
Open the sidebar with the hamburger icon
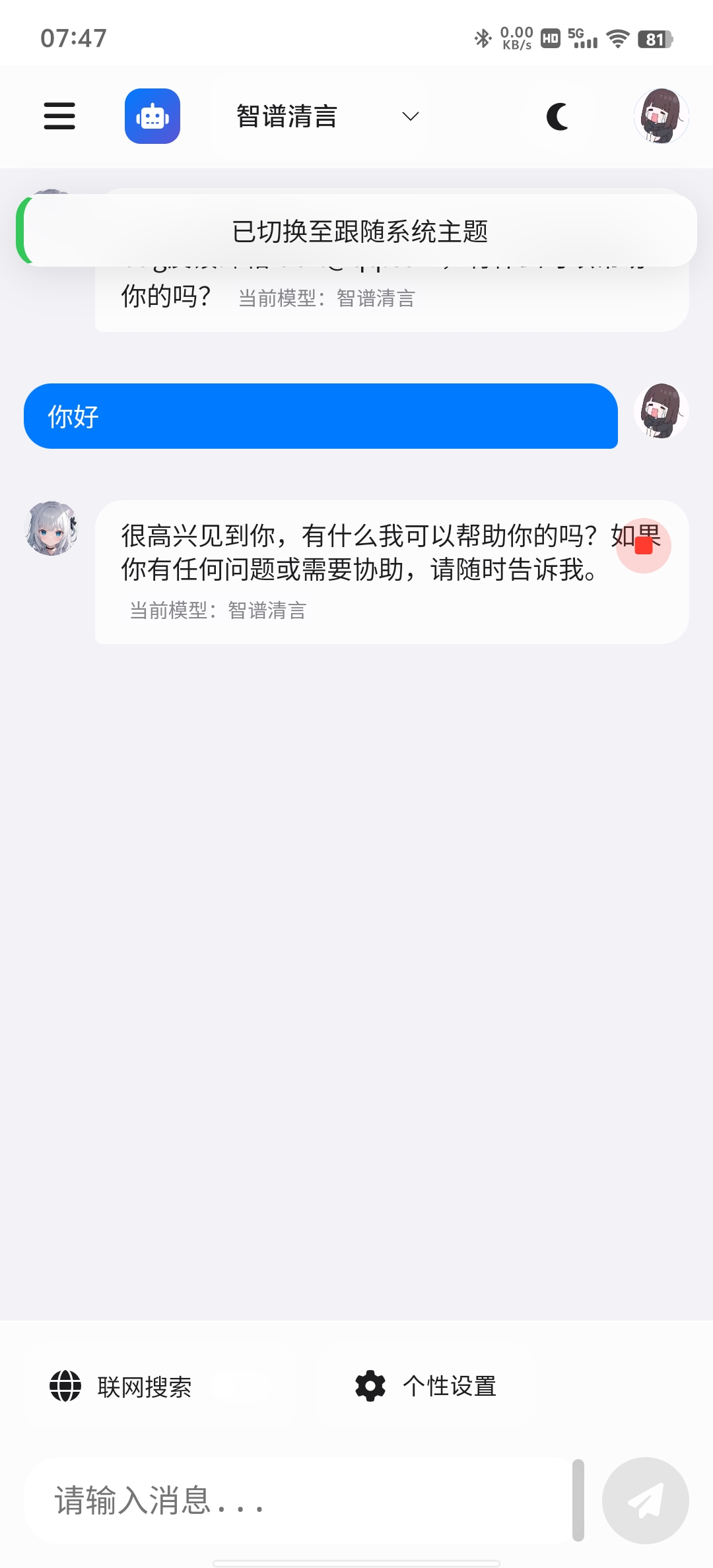click(x=59, y=116)
